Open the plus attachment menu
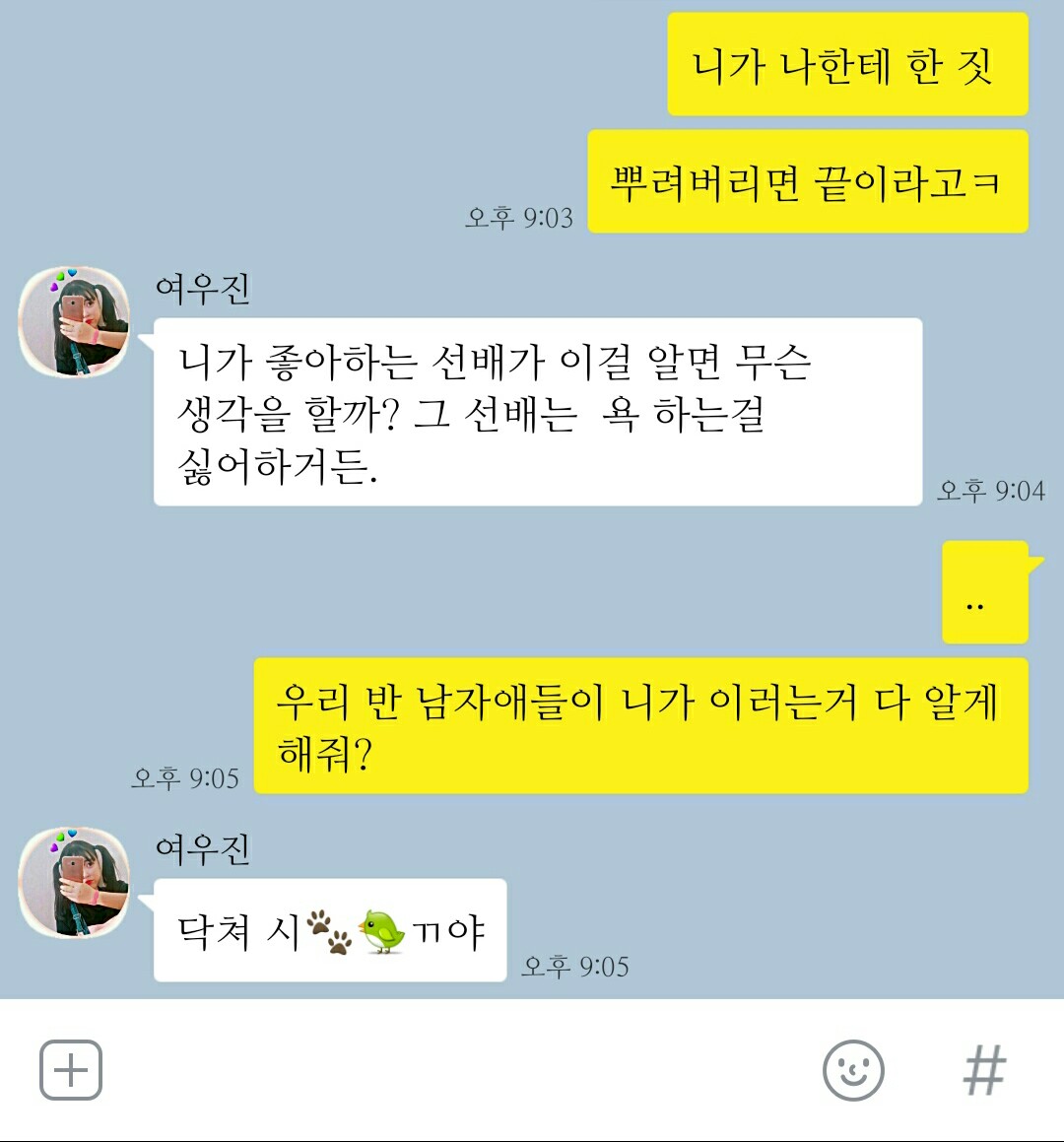This screenshot has height=1142, width=1064. pos(71,1070)
